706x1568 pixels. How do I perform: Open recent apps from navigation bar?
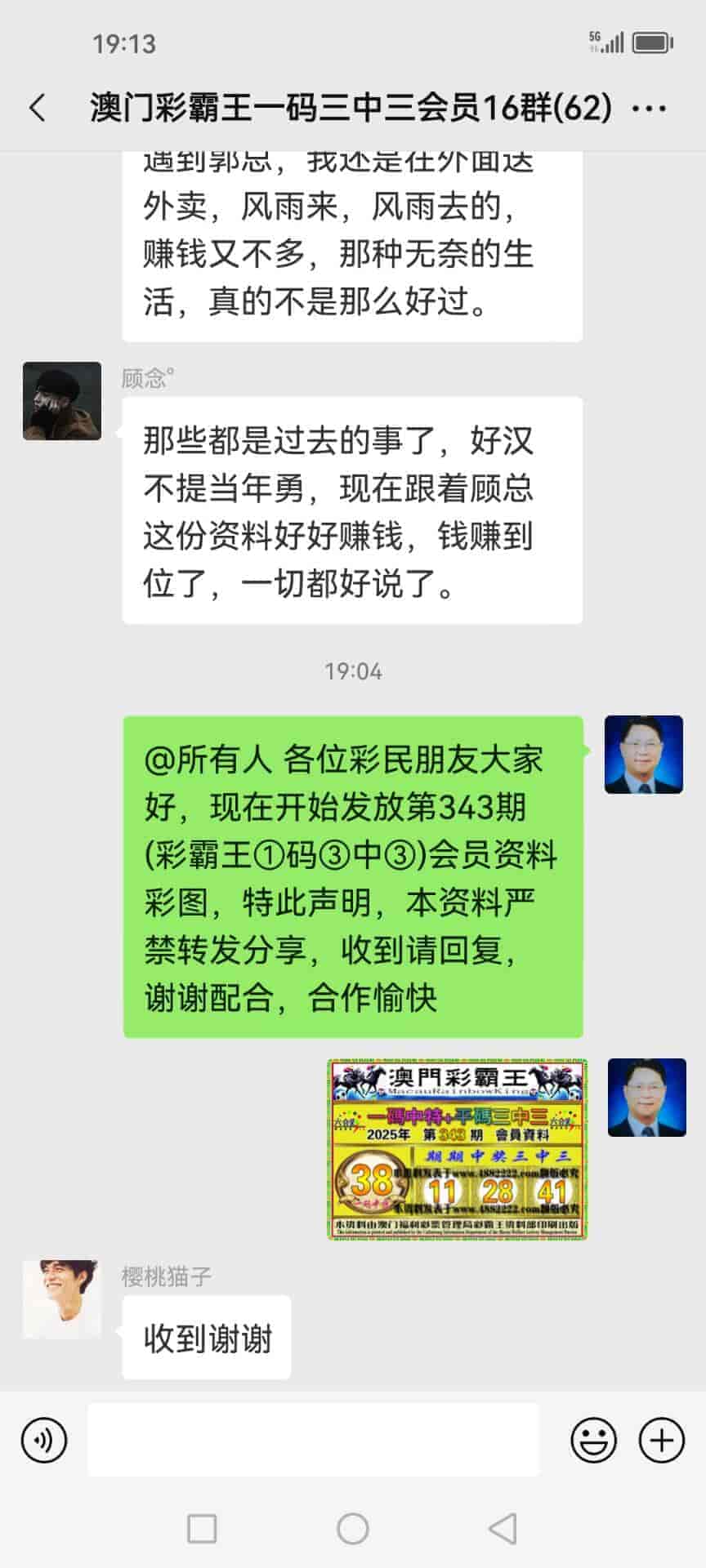pos(202,1528)
